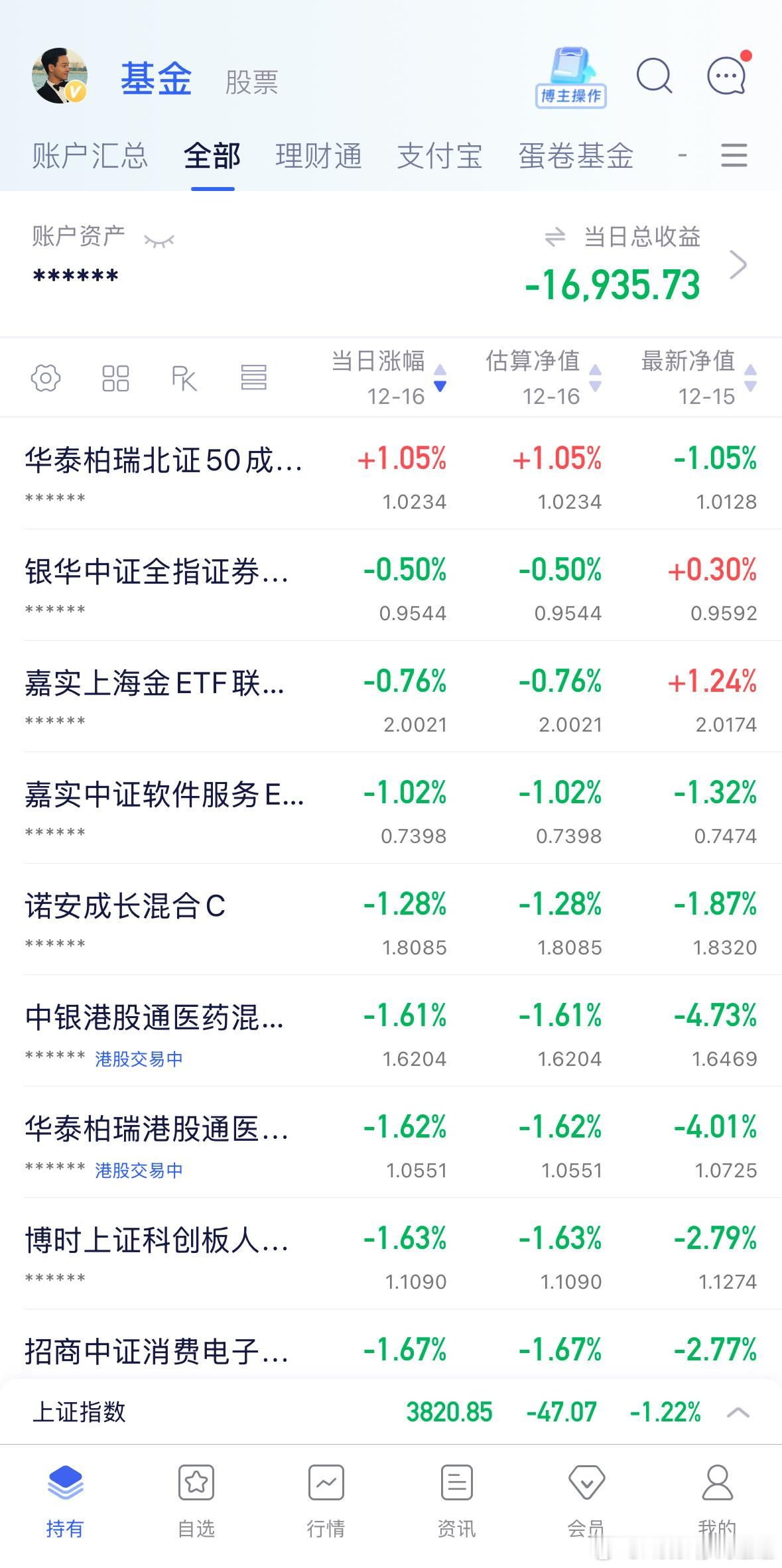Open search with the magnifier icon
The width and height of the screenshot is (782, 1568).
[x=654, y=76]
